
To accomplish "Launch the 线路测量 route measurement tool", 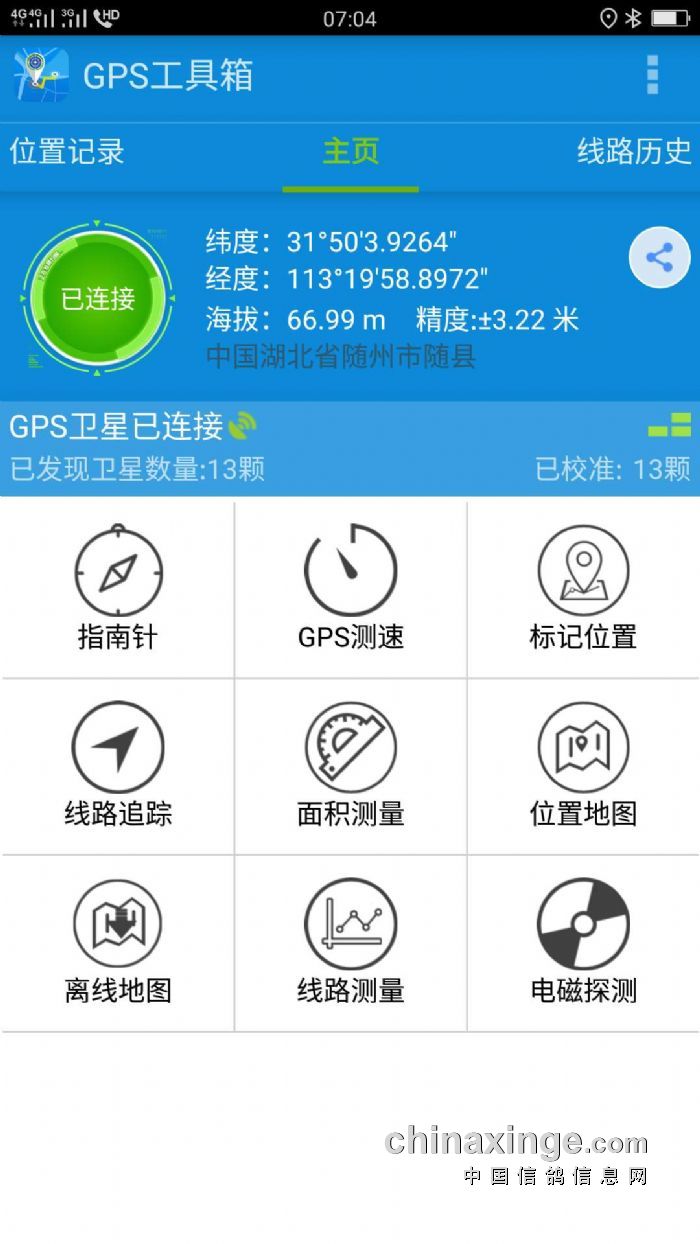I will [x=350, y=943].
